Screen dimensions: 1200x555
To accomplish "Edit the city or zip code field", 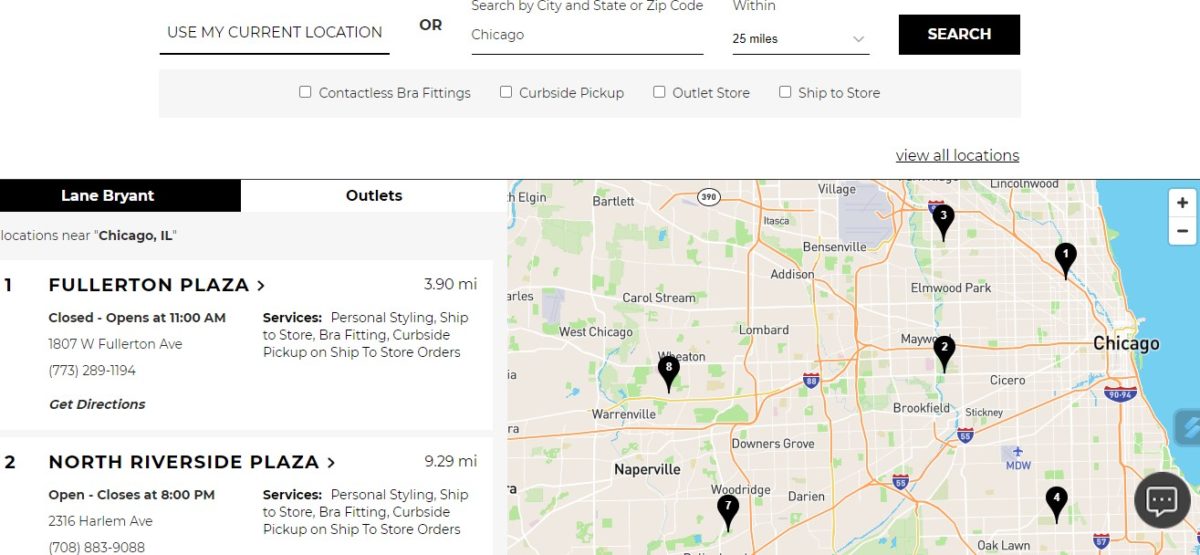I will coord(586,35).
